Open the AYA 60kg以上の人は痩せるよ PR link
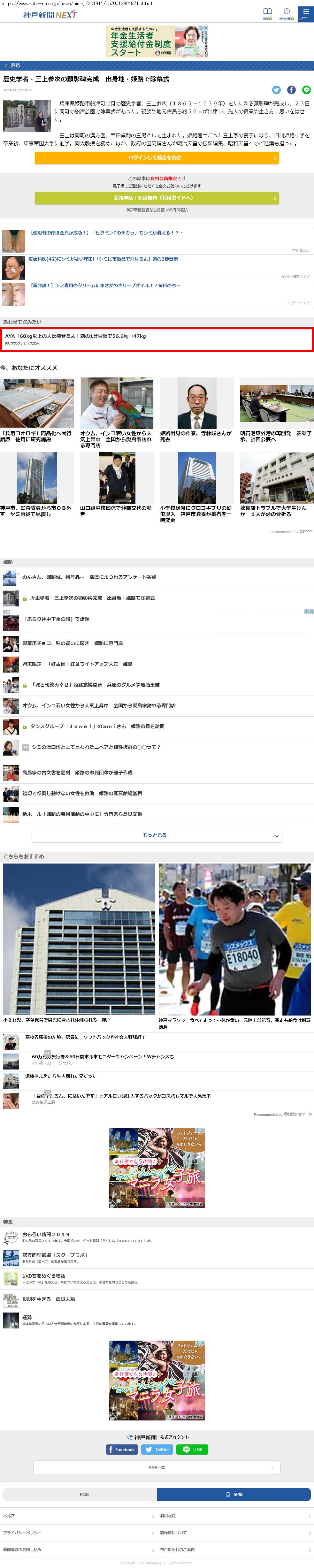Viewport: 314px width, 1568px height. (157, 339)
